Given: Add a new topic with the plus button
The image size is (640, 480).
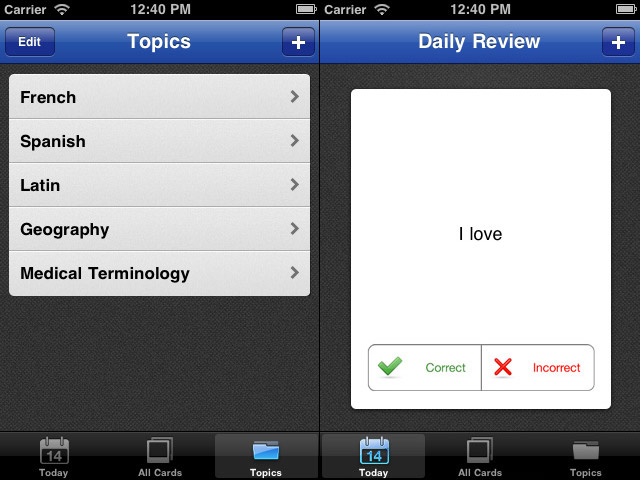Looking at the screenshot, I should click(297, 42).
